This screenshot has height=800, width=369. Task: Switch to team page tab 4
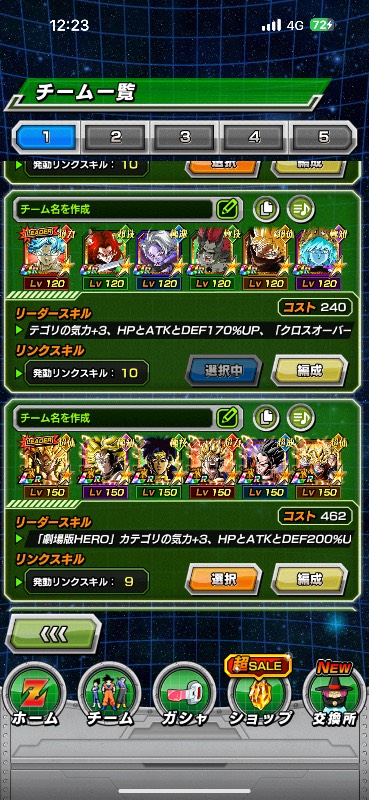[x=254, y=137]
